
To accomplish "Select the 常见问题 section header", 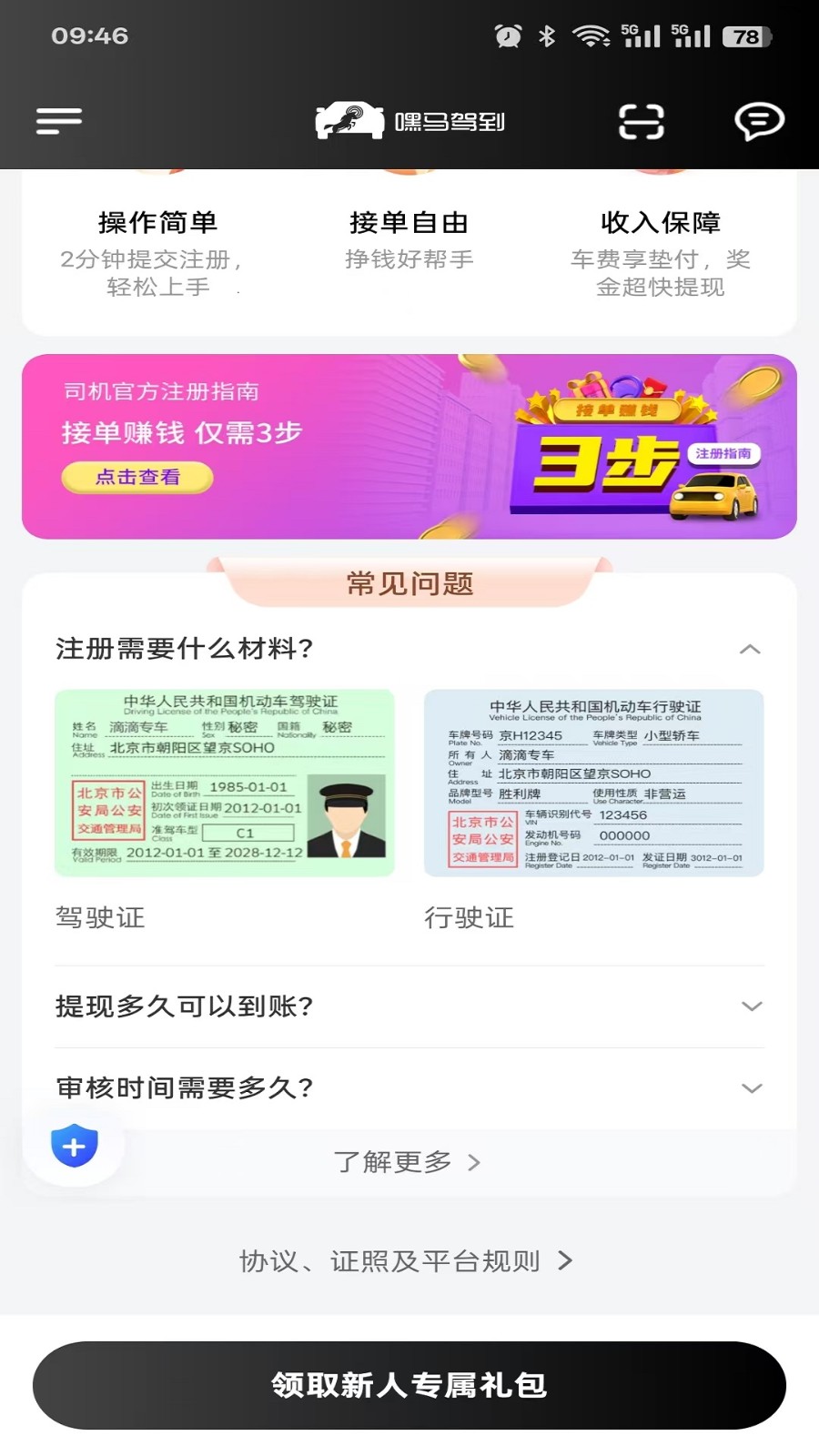I will 409,585.
